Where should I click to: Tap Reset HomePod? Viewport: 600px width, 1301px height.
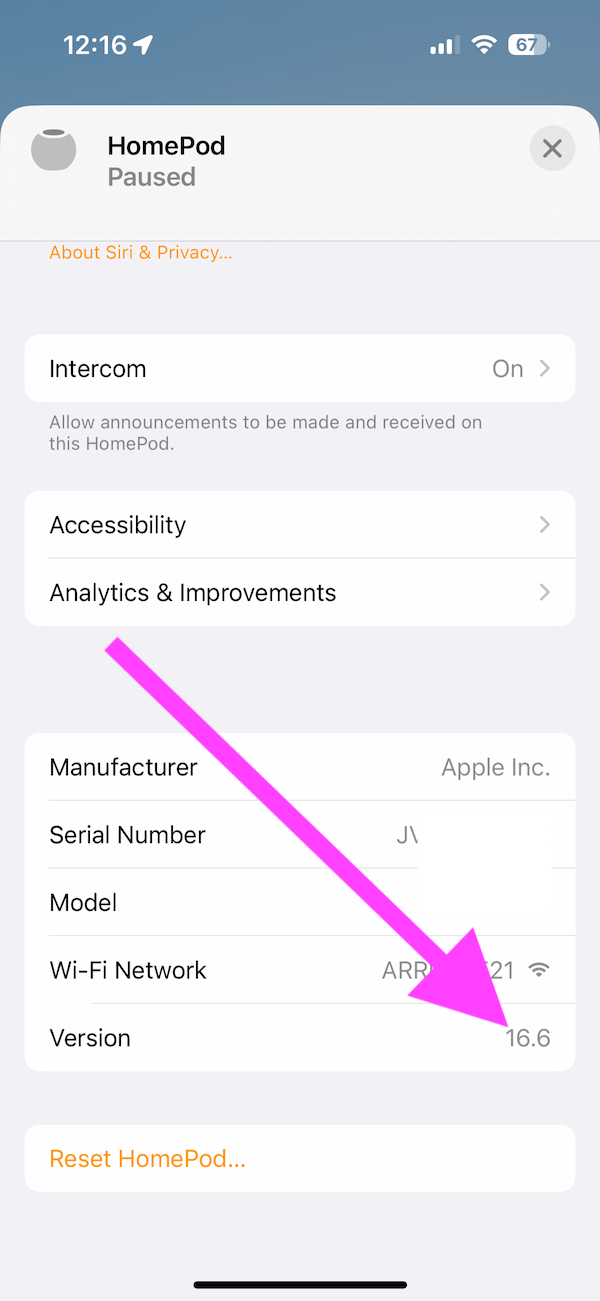pyautogui.click(x=300, y=1159)
